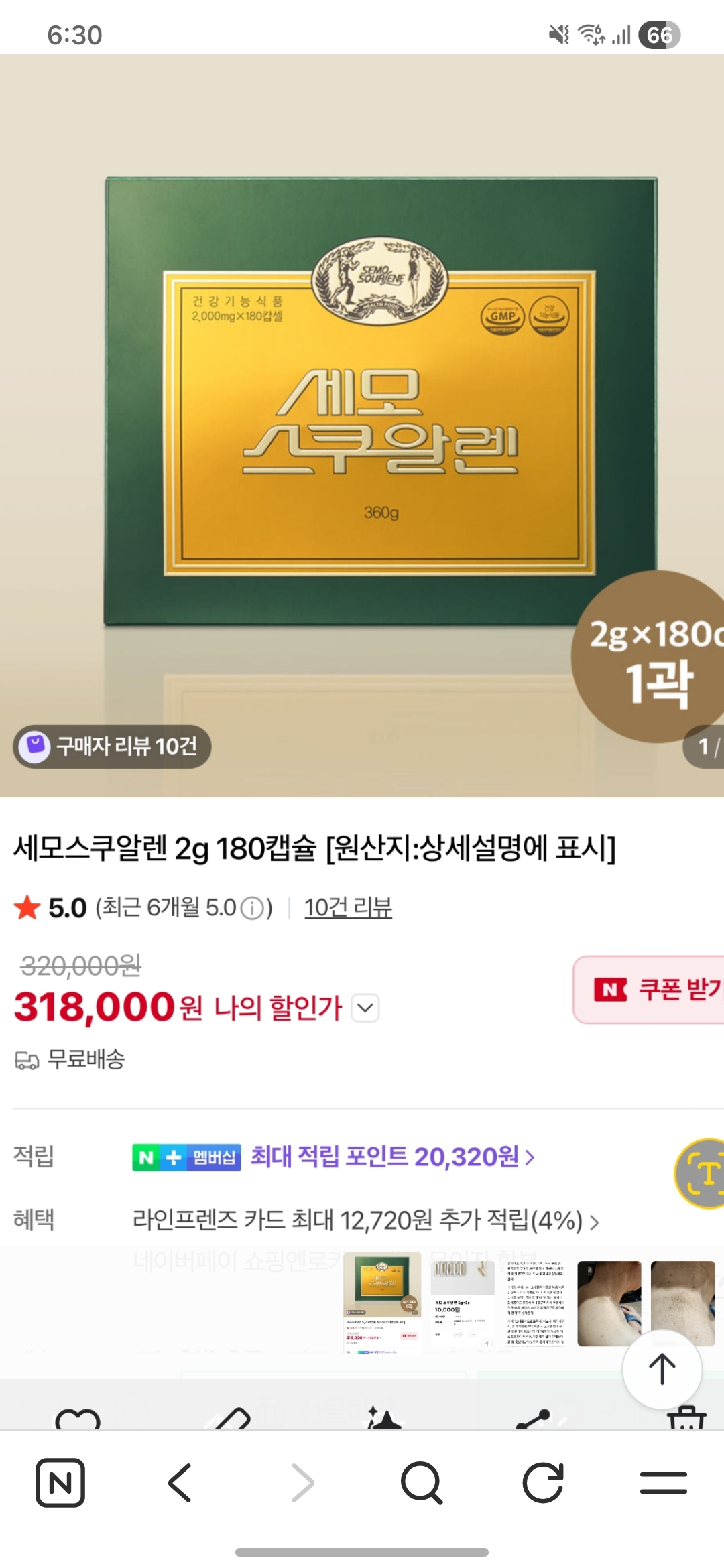Open the browser hamburger menu
Image resolution: width=724 pixels, height=1568 pixels.
pos(663,1483)
